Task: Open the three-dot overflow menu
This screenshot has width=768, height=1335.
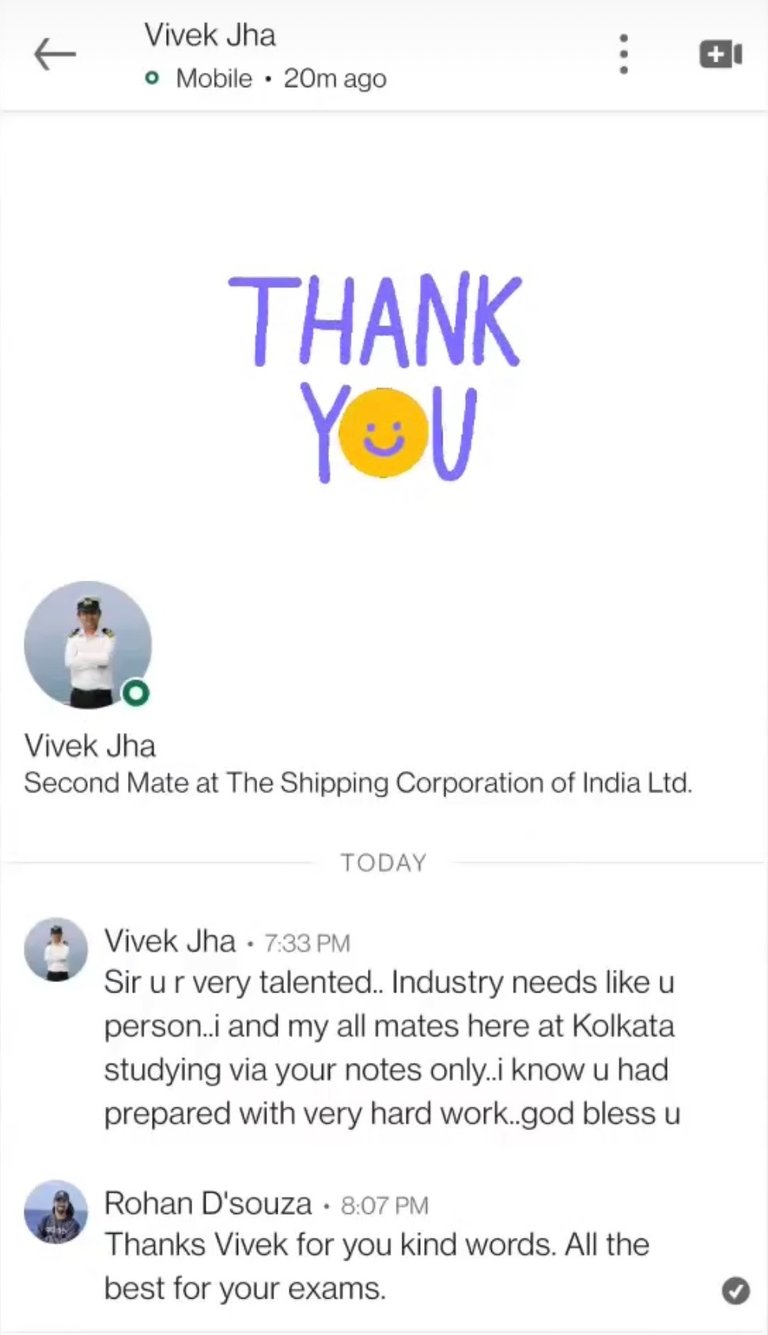Action: point(623,54)
